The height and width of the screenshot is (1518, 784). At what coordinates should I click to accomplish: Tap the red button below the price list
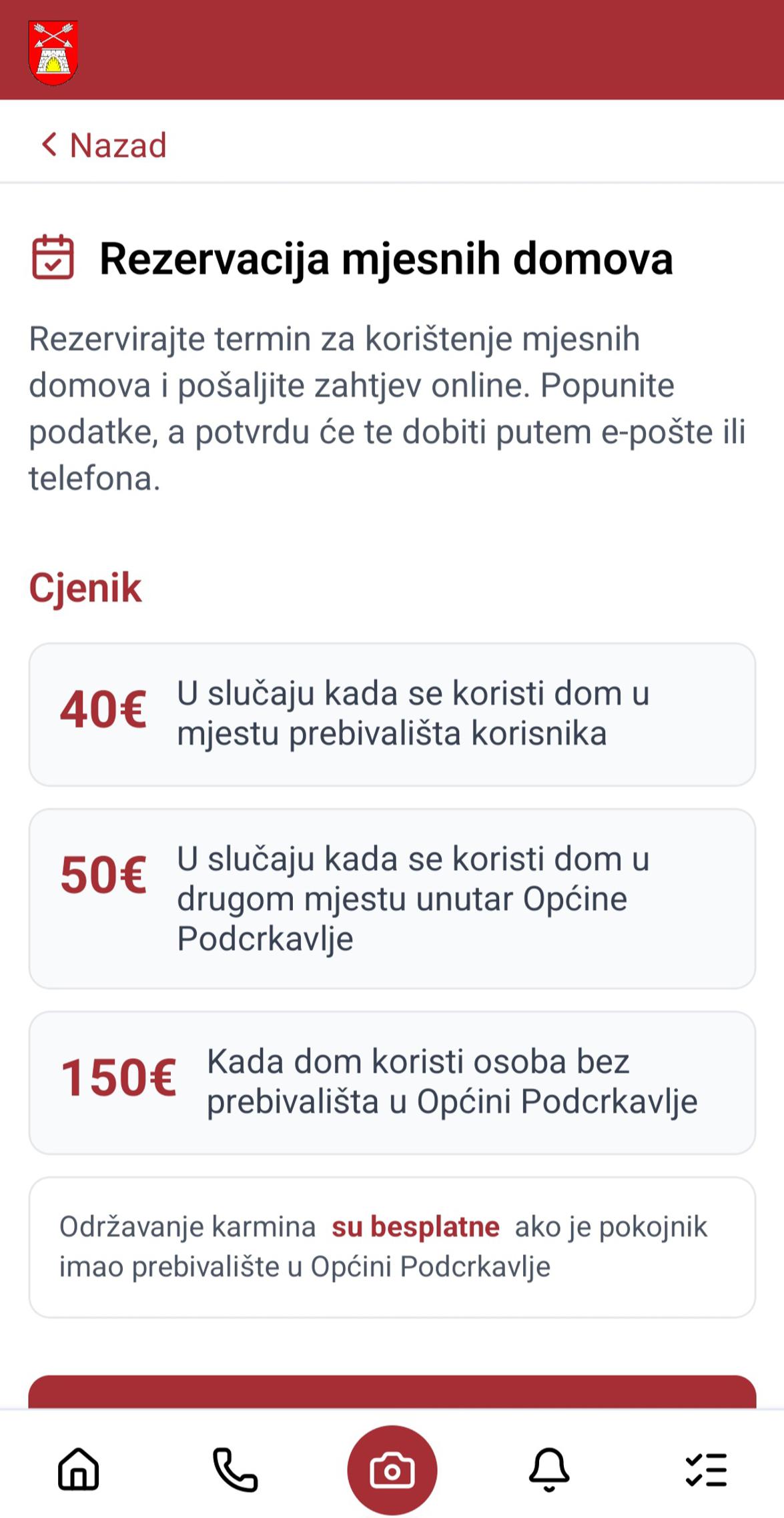coord(392,1392)
